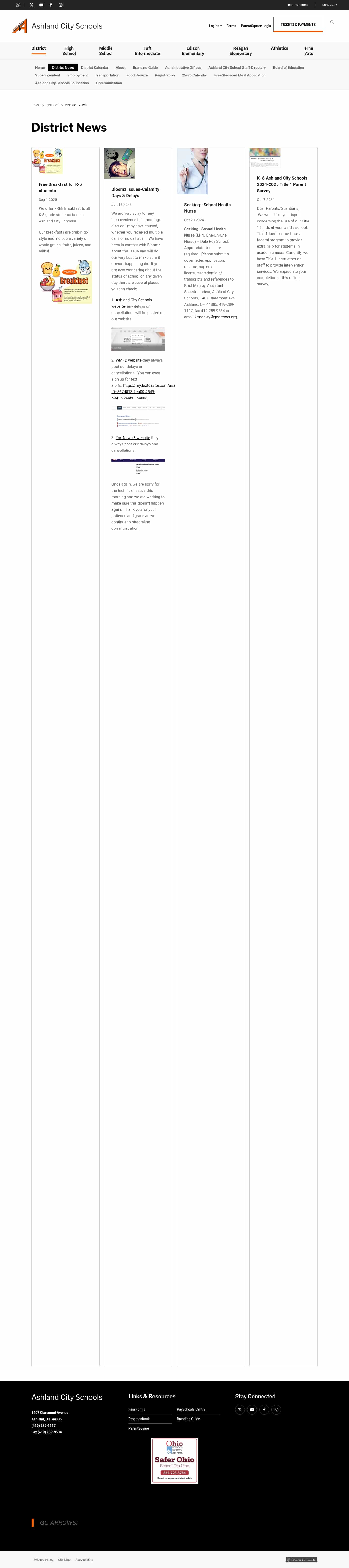Open Free Breakfast for K-5 students article
Viewport: 349px width, 1568px height.
(x=60, y=187)
